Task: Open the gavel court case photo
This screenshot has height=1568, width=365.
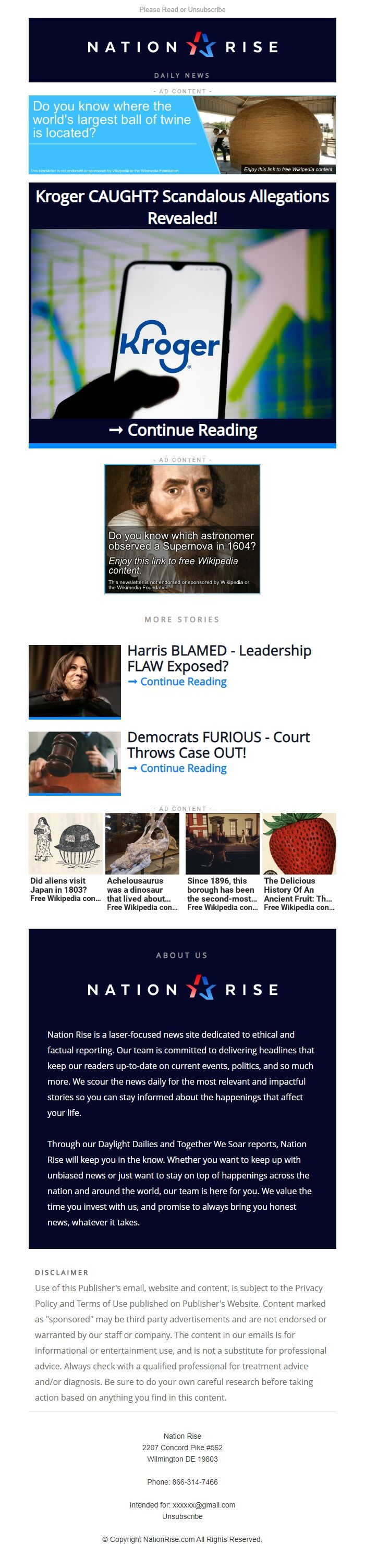Action: point(74,762)
